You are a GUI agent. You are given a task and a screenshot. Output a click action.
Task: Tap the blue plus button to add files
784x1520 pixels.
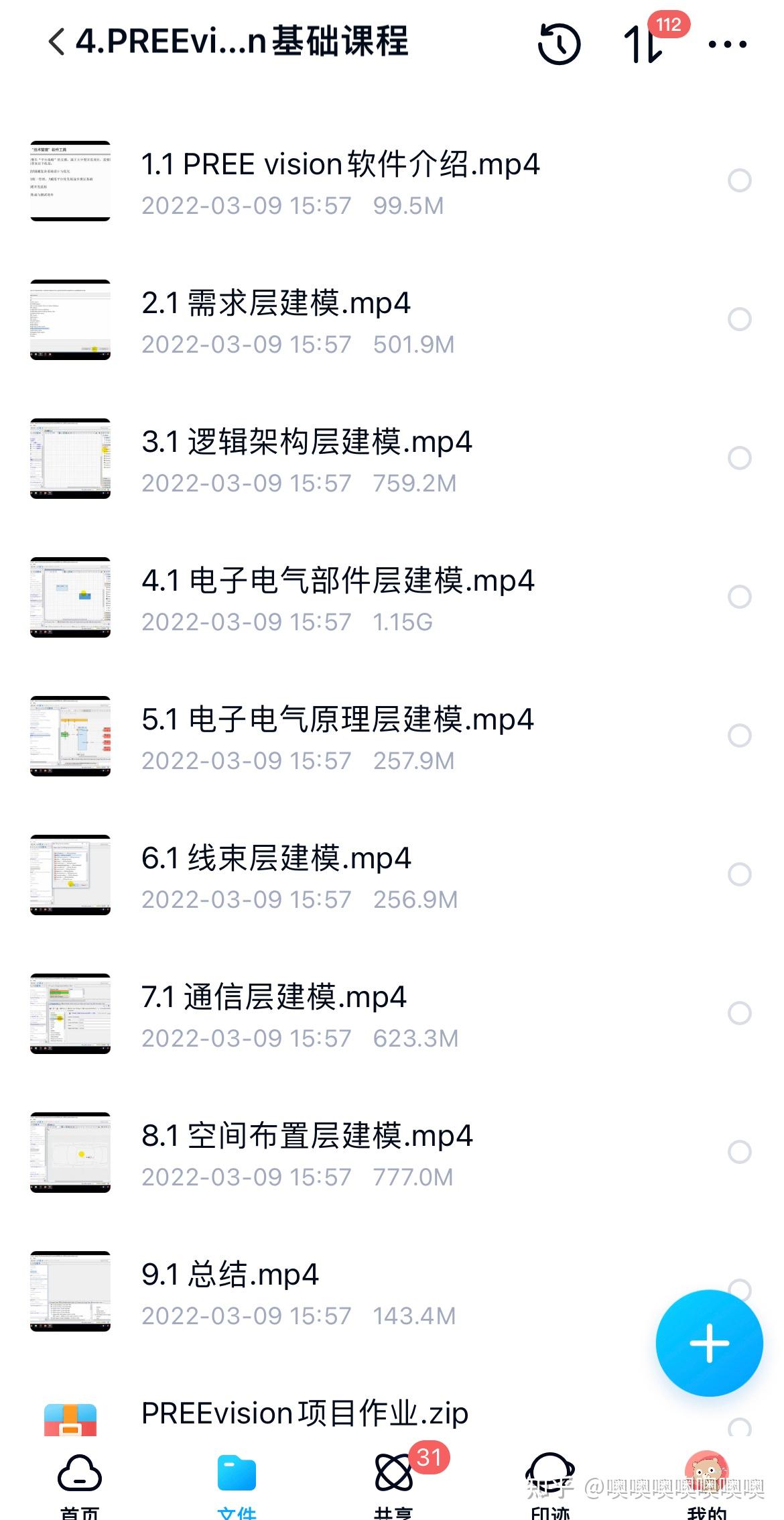tap(708, 1343)
